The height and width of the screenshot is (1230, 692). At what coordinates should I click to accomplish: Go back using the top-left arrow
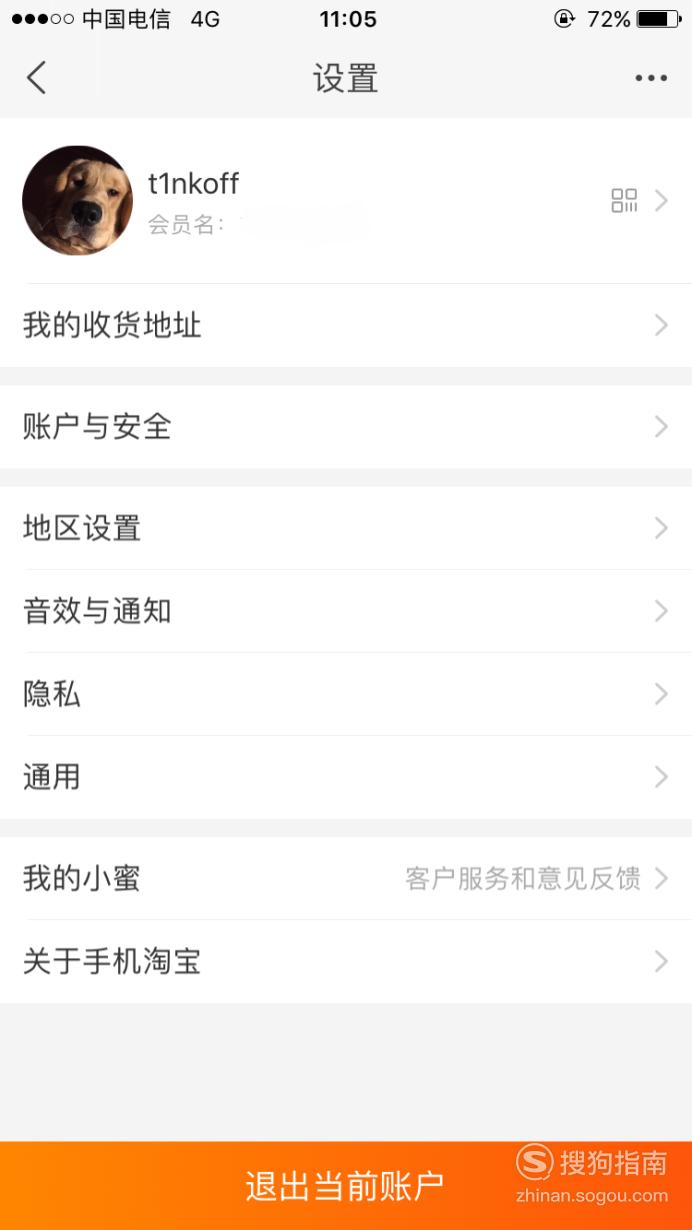tap(37, 78)
